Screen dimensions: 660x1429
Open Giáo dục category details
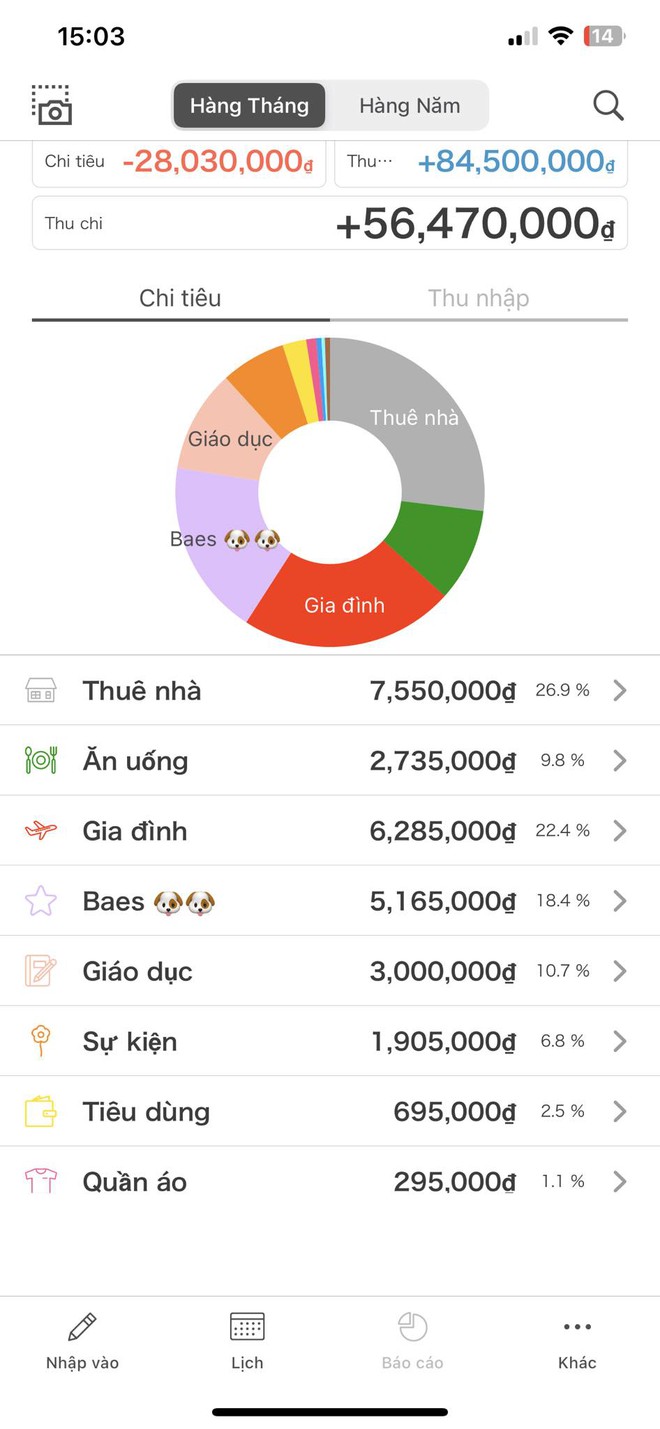[330, 971]
